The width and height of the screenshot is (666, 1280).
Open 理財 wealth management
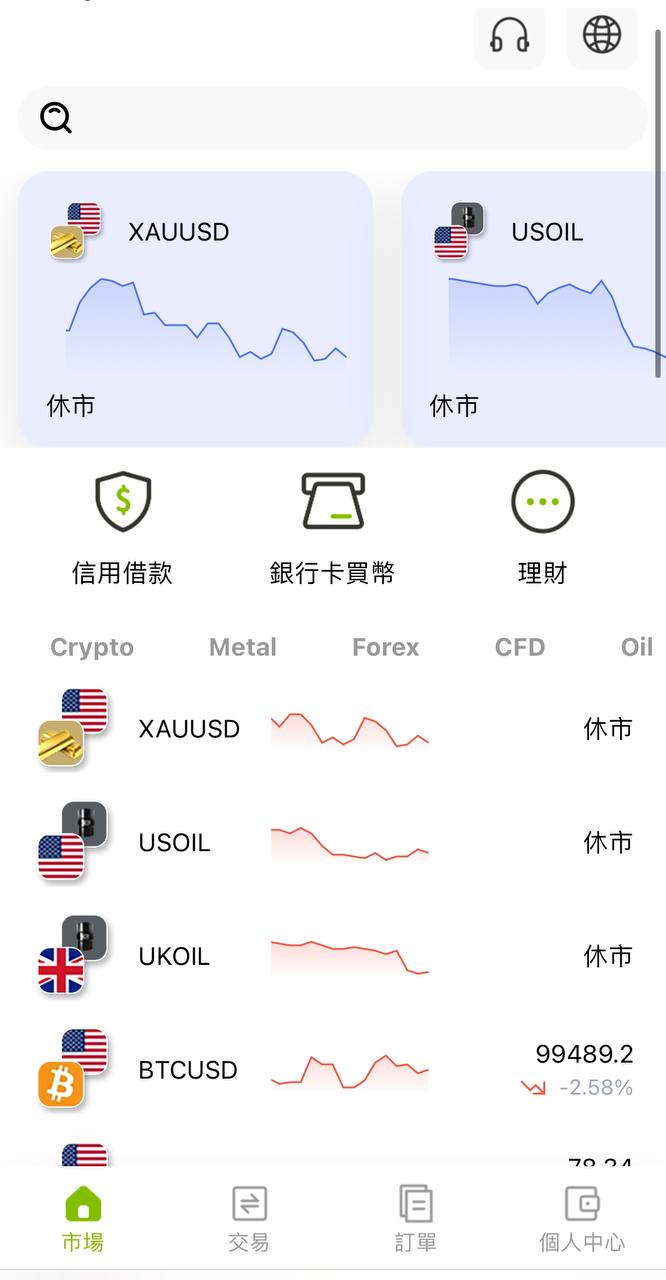[x=542, y=528]
